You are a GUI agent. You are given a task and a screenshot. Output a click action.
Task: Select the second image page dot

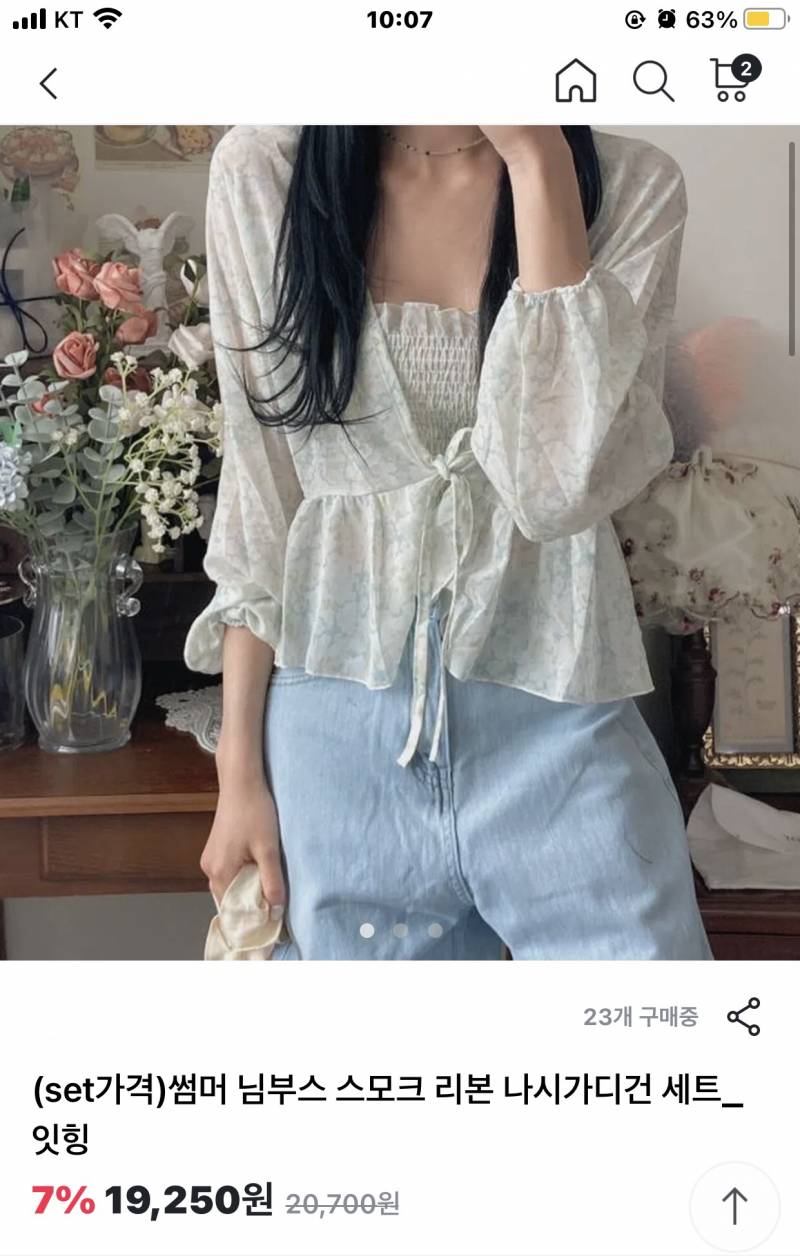pos(401,930)
